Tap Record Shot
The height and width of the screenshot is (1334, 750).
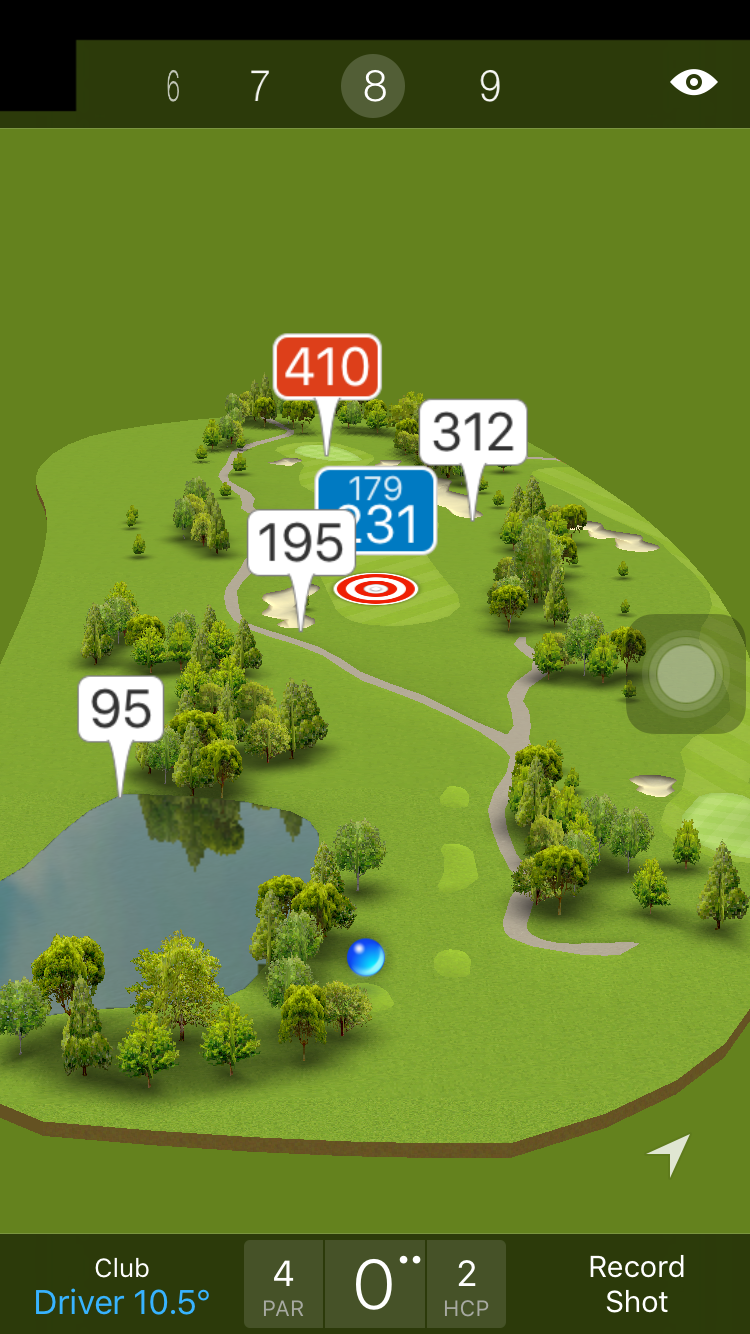click(x=636, y=1284)
